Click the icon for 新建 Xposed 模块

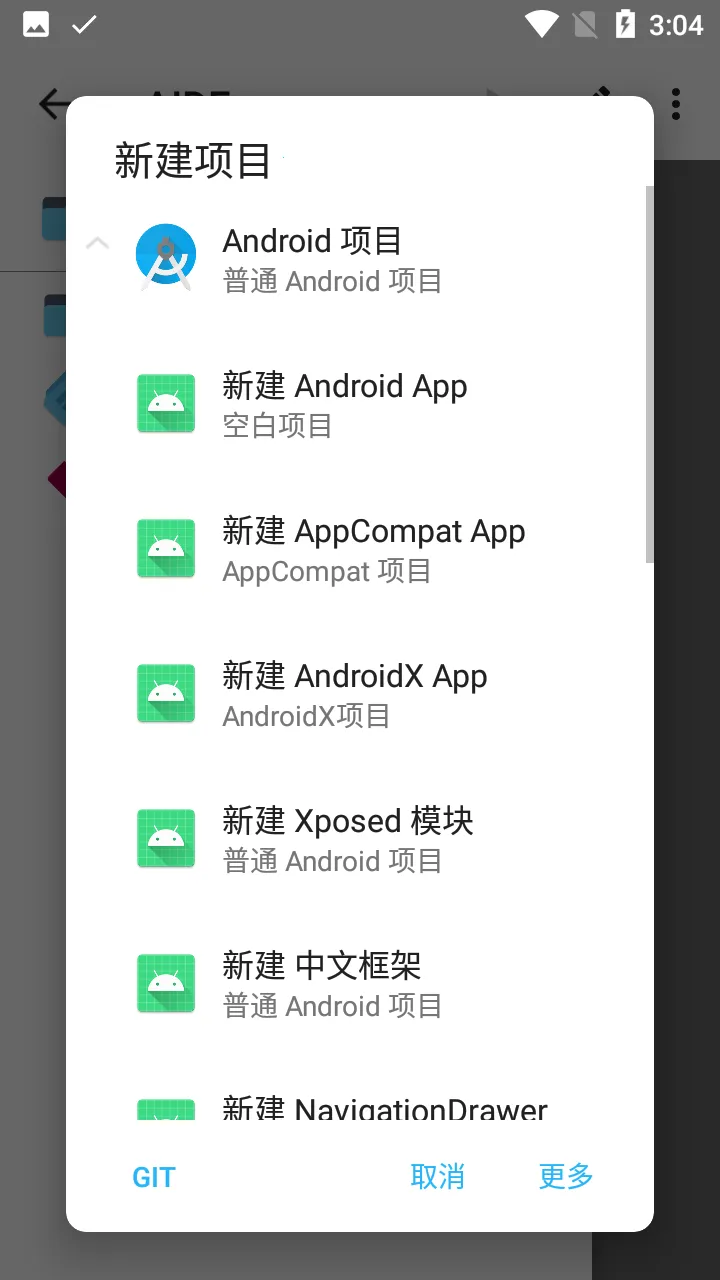(166, 838)
